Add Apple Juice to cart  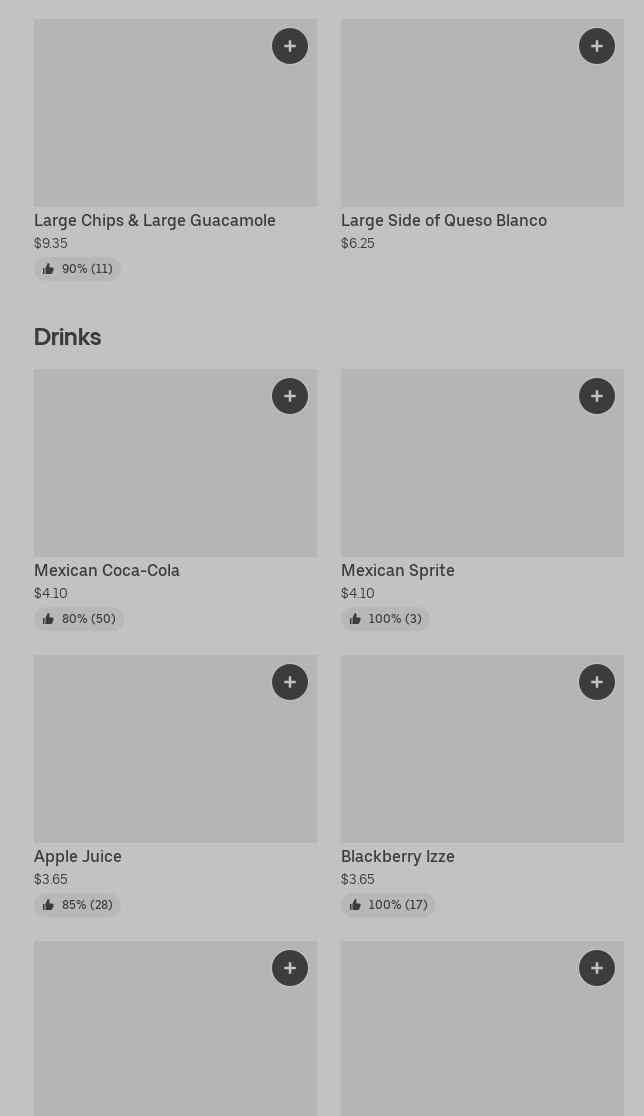click(x=290, y=683)
